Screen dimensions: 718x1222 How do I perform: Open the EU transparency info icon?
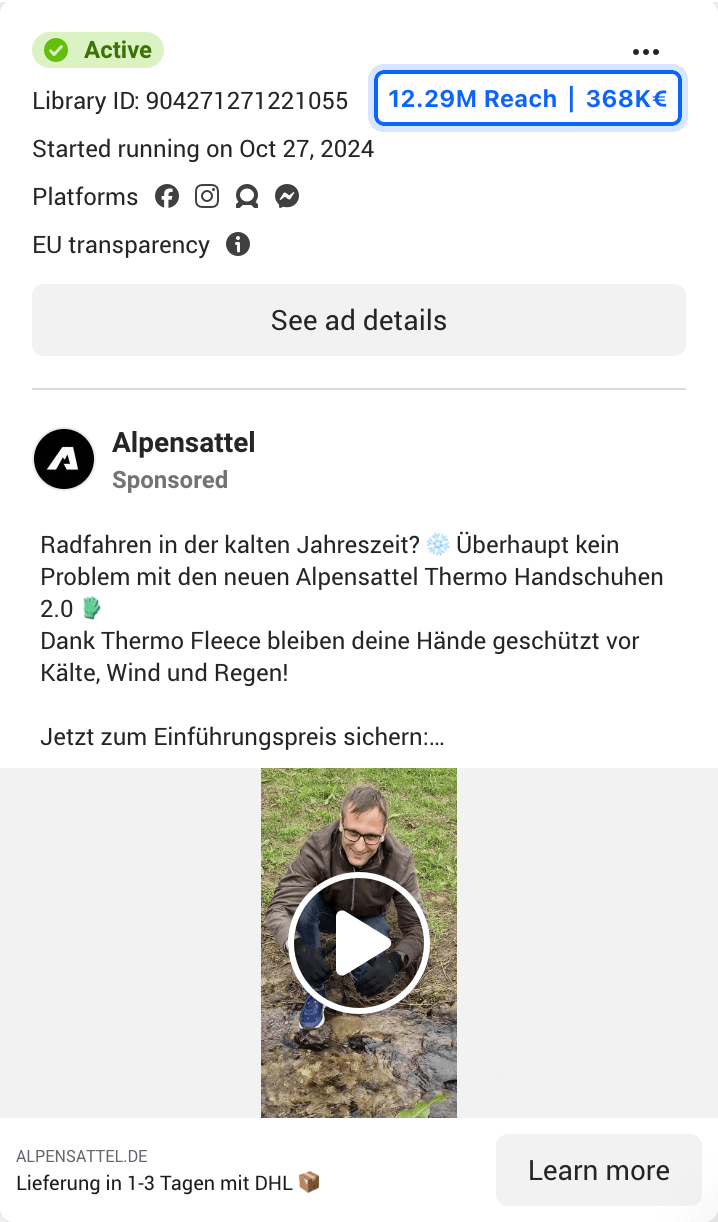point(238,245)
